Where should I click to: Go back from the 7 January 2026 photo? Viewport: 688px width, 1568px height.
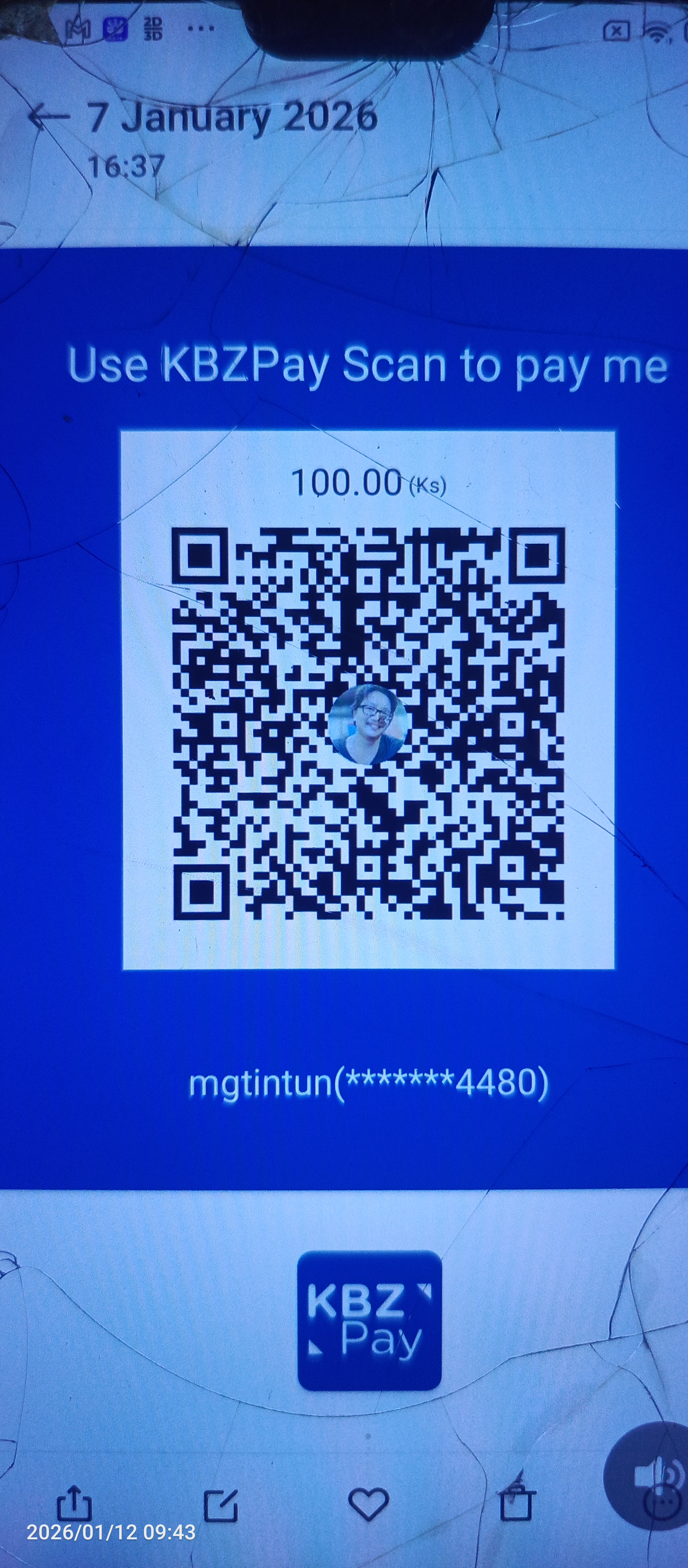click(49, 118)
